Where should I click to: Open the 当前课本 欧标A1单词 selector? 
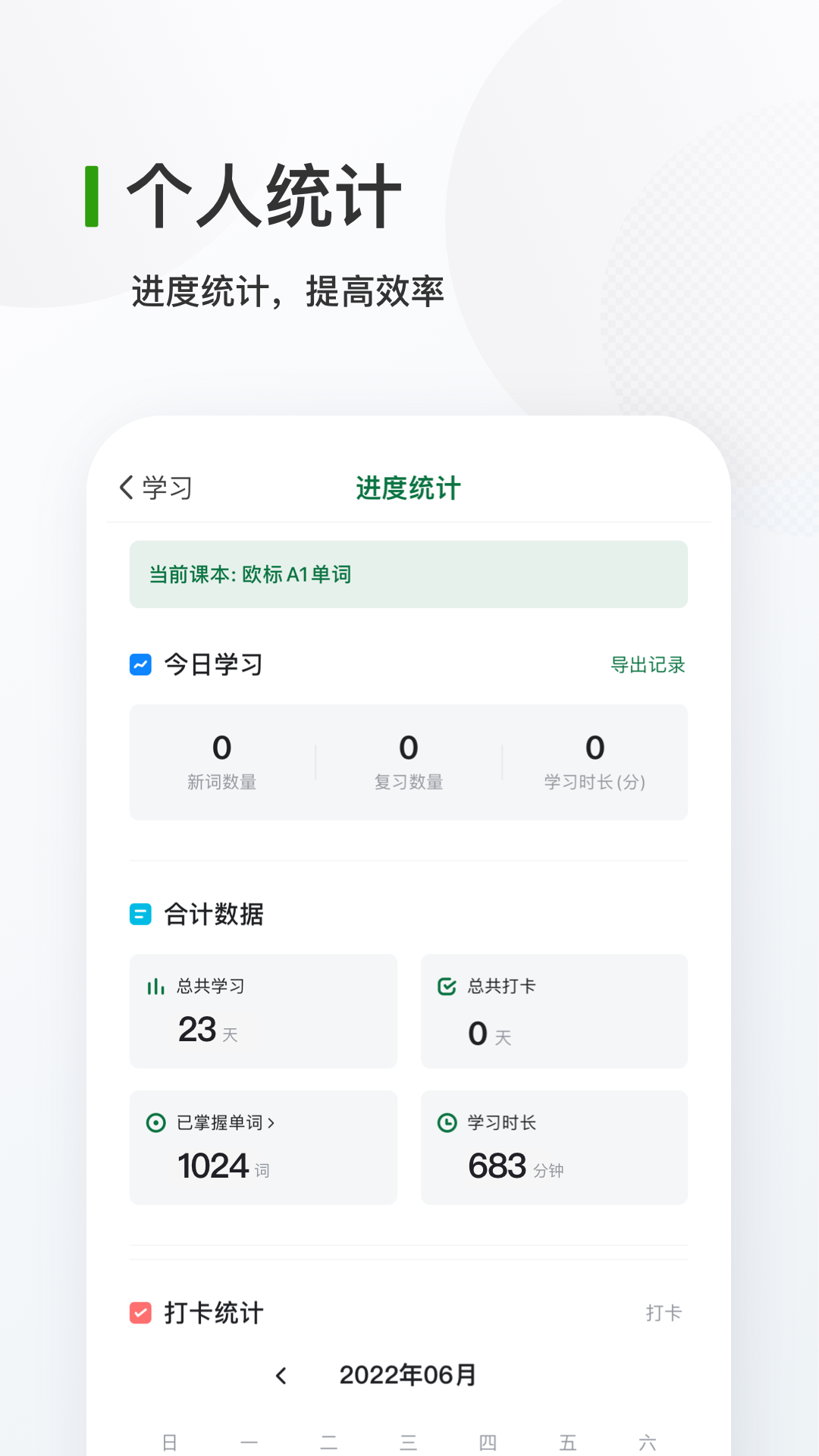409,575
